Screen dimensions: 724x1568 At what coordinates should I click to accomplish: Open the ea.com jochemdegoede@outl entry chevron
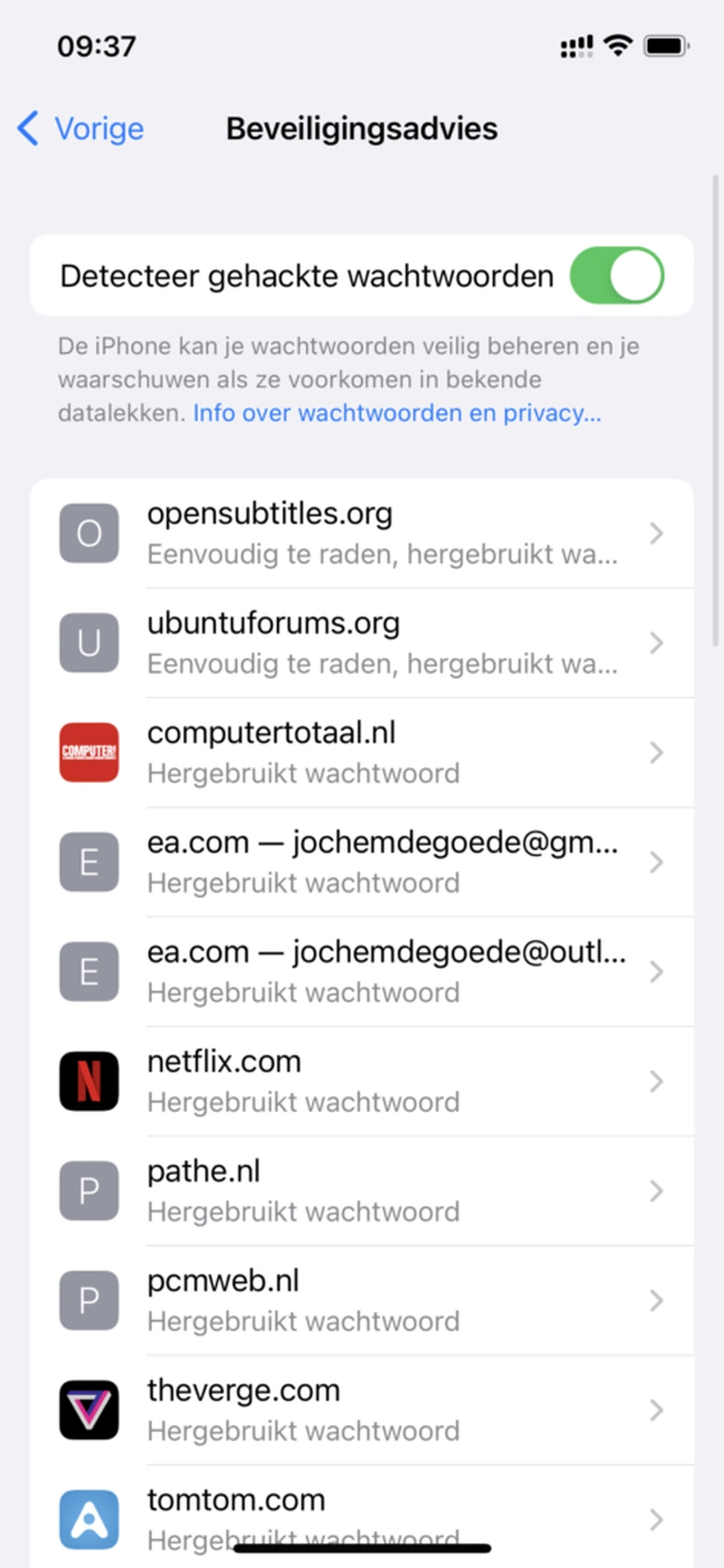point(656,971)
